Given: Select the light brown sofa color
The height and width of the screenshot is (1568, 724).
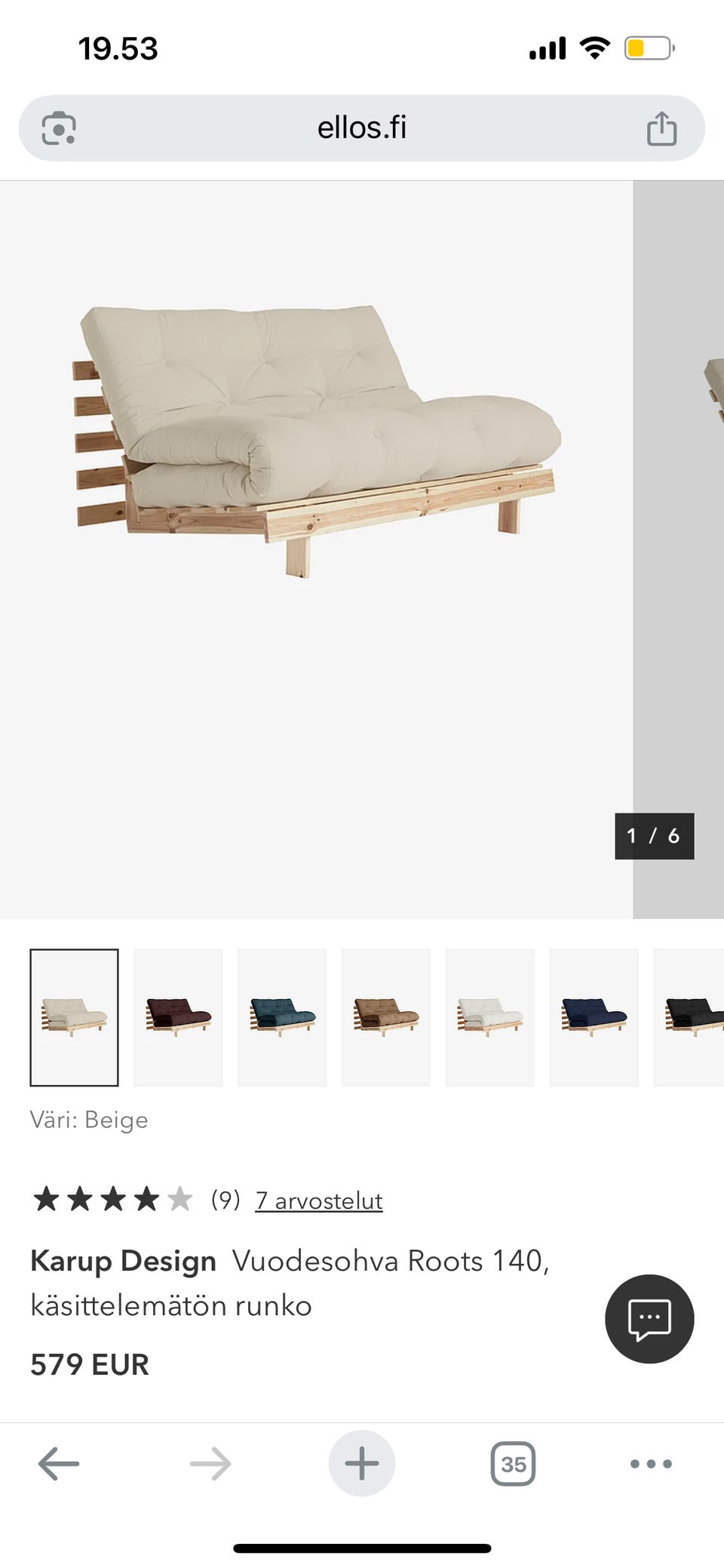Looking at the screenshot, I should (x=386, y=1017).
